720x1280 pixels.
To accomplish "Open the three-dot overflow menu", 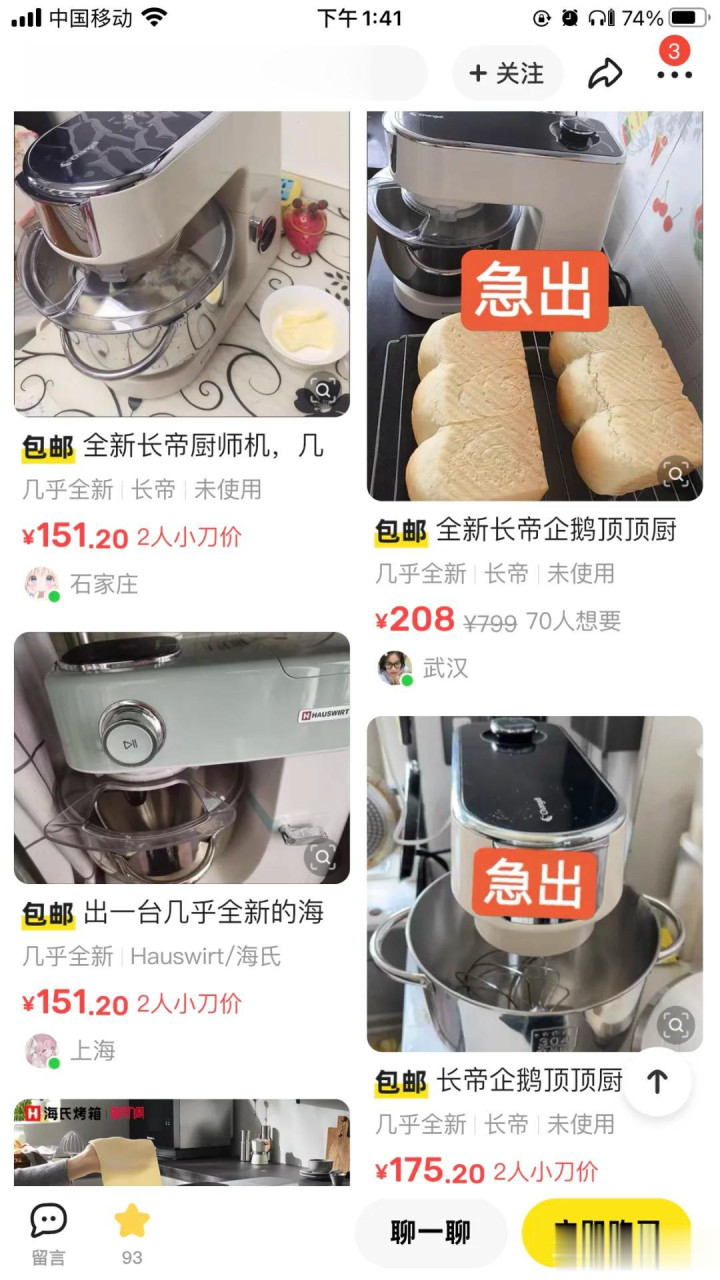I will 674,73.
